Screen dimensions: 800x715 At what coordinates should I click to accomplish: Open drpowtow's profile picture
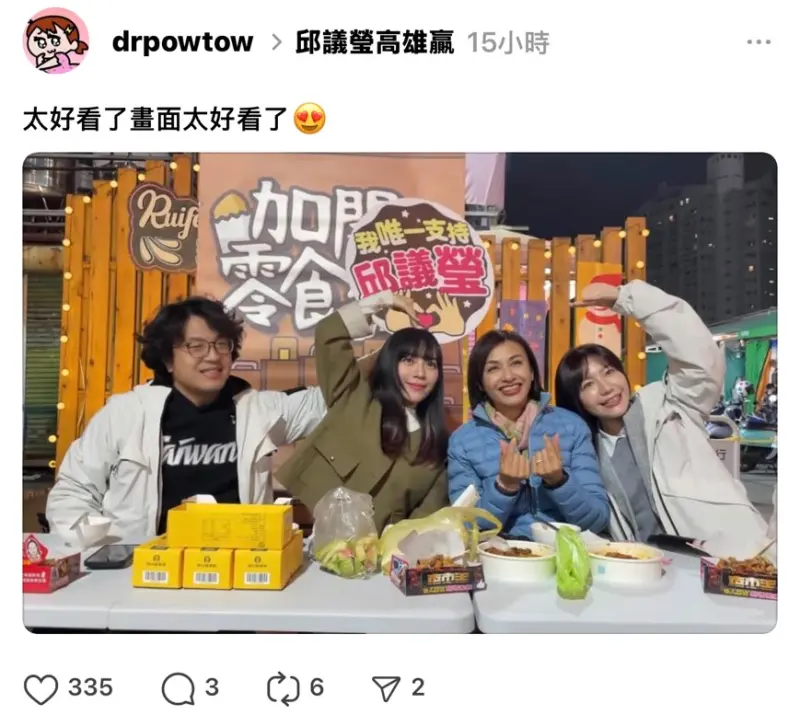click(x=56, y=41)
